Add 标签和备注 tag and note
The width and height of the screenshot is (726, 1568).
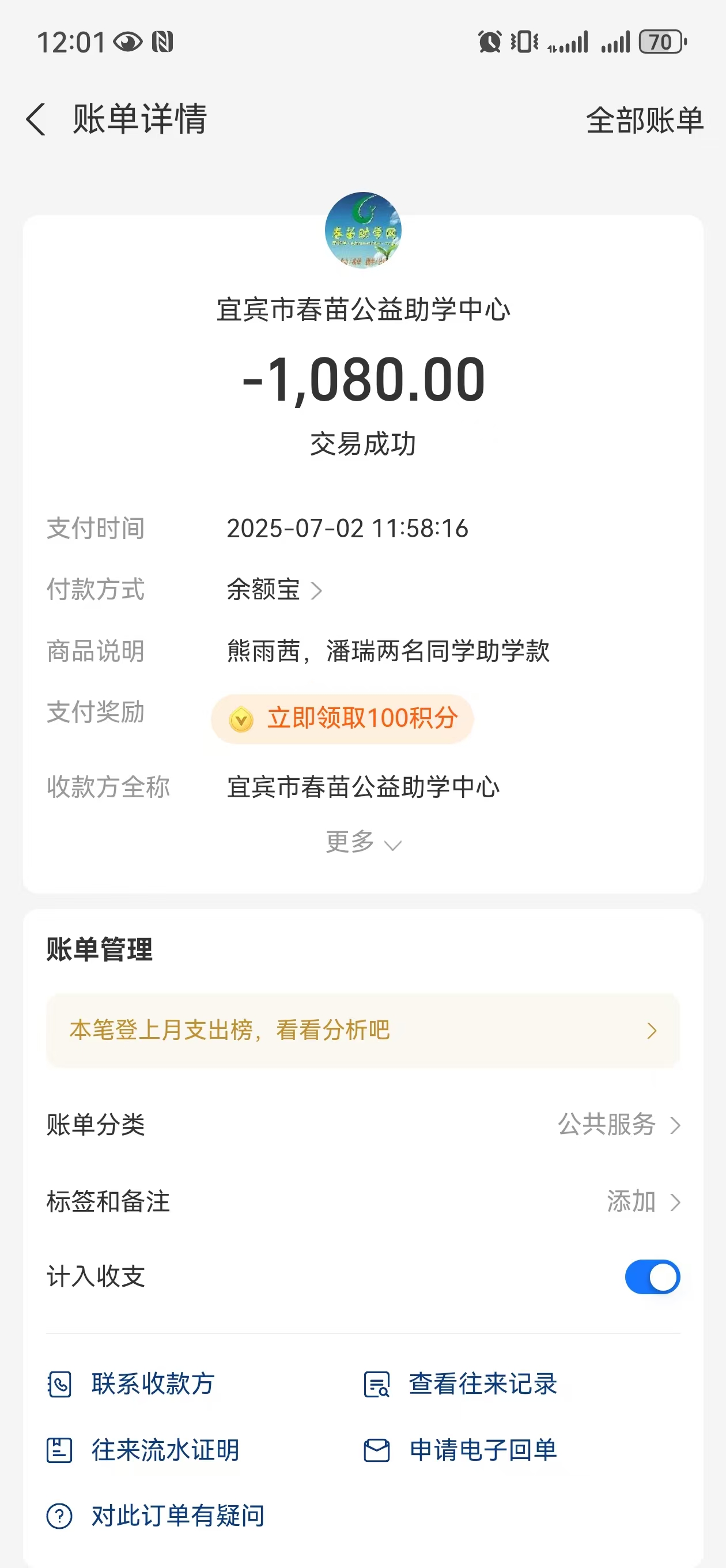pos(364,1201)
